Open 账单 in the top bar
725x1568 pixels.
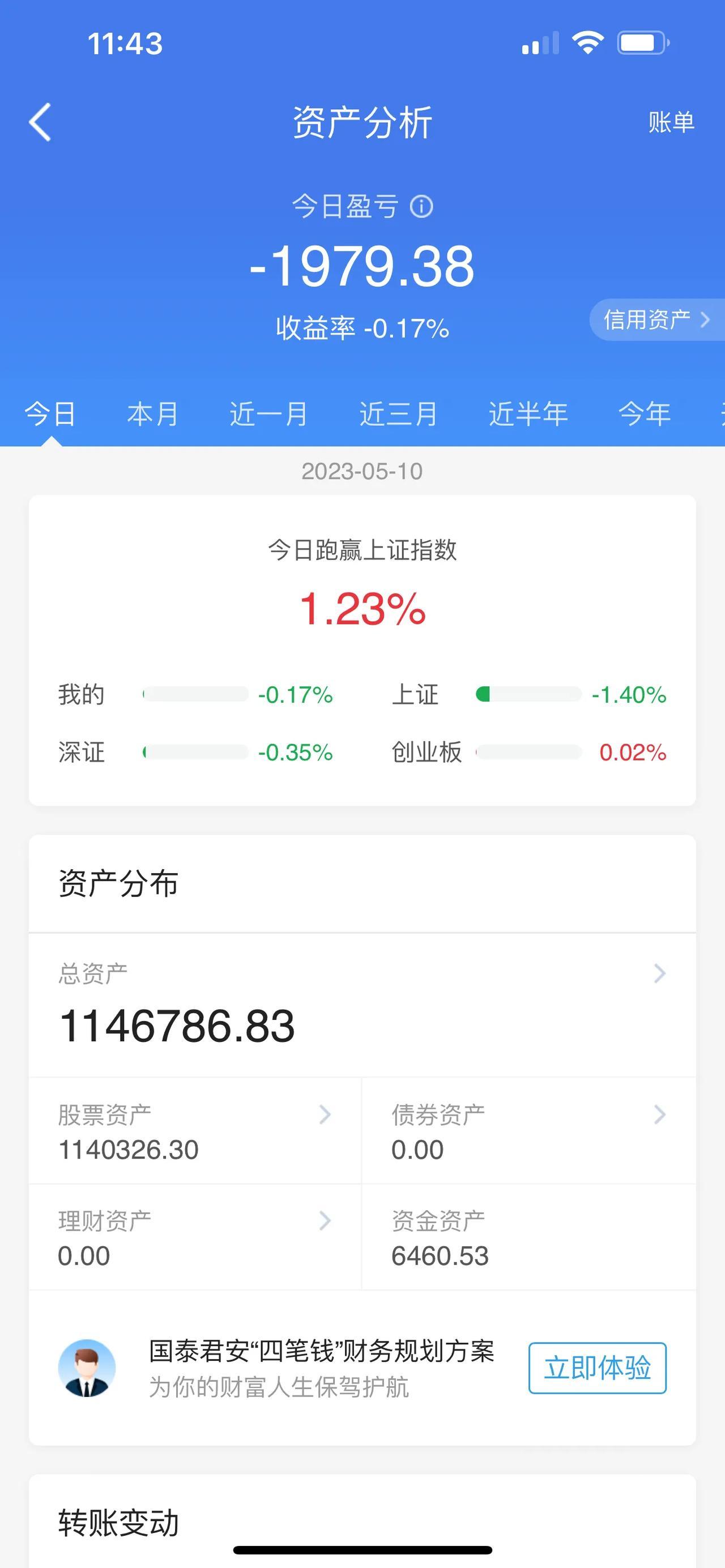coord(671,122)
